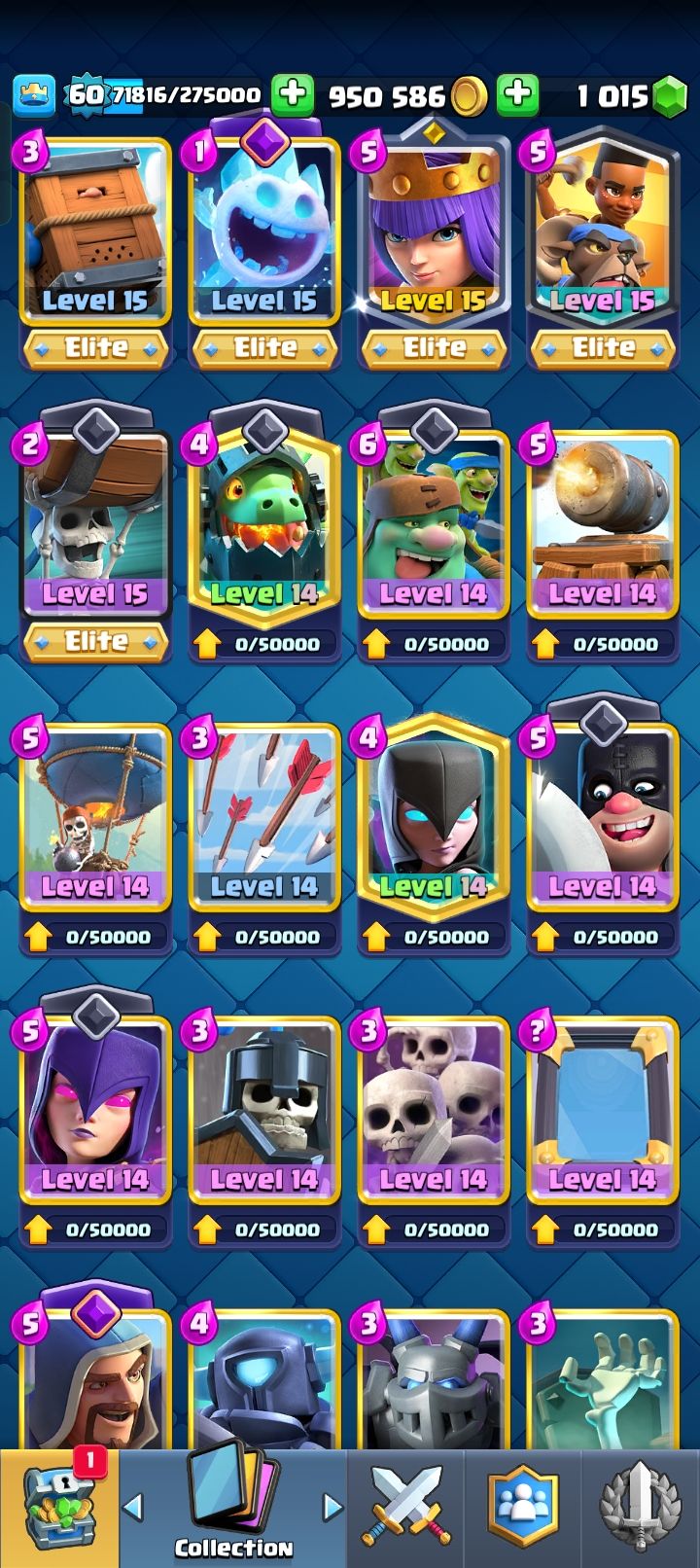
Task: Select the Wall Breakers card
Action: coord(95,525)
